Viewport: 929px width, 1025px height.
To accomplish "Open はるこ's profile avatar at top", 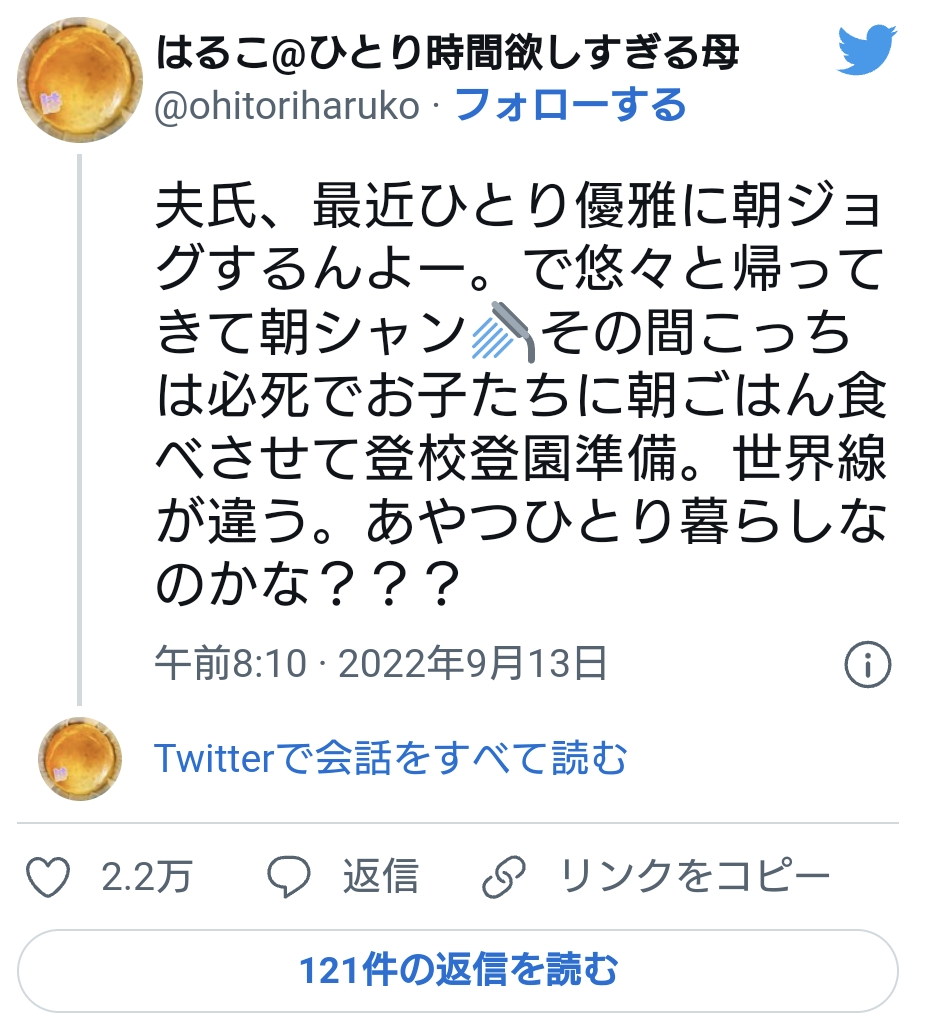I will click(81, 79).
